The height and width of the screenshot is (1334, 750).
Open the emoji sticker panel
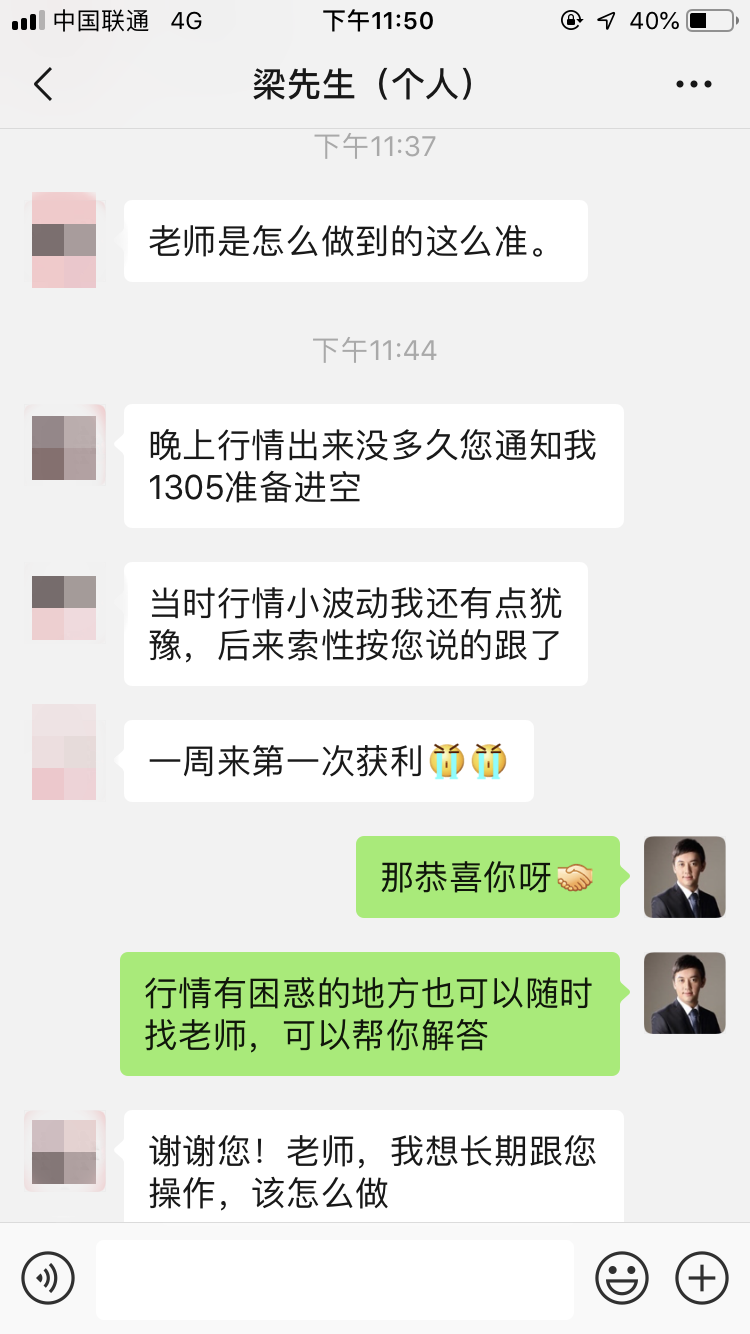621,1278
